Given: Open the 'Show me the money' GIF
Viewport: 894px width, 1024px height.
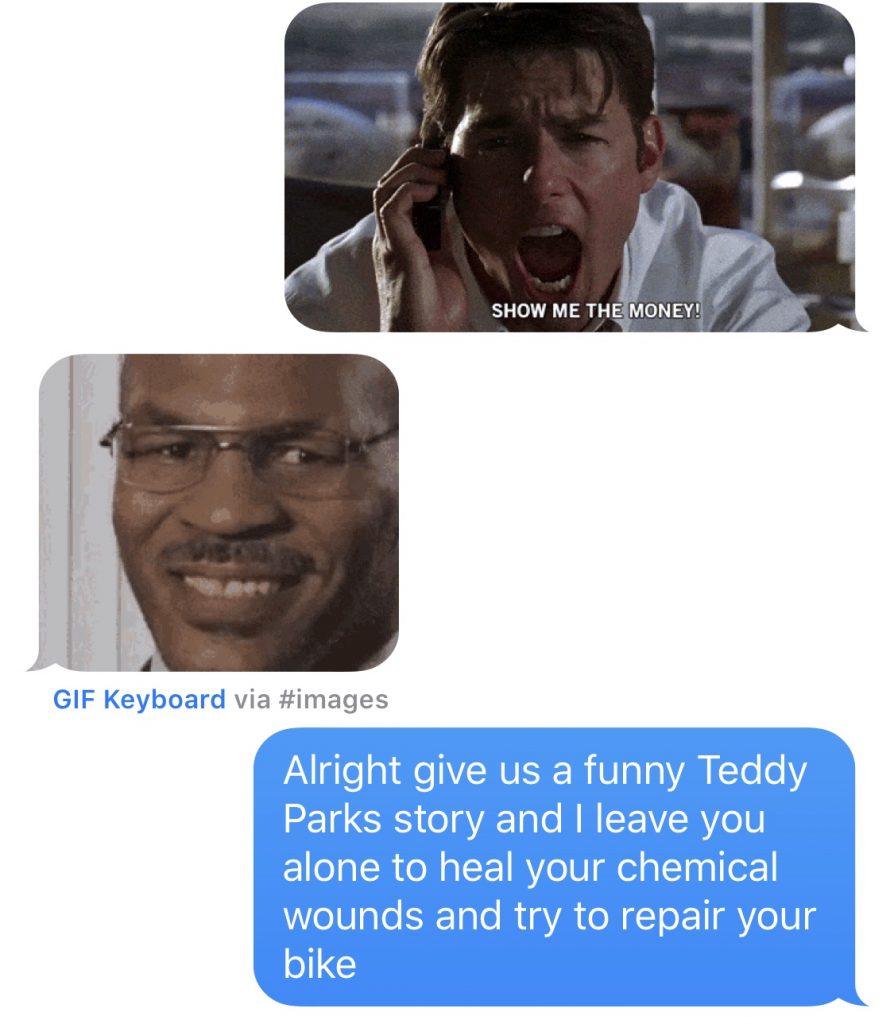Looking at the screenshot, I should (x=570, y=167).
